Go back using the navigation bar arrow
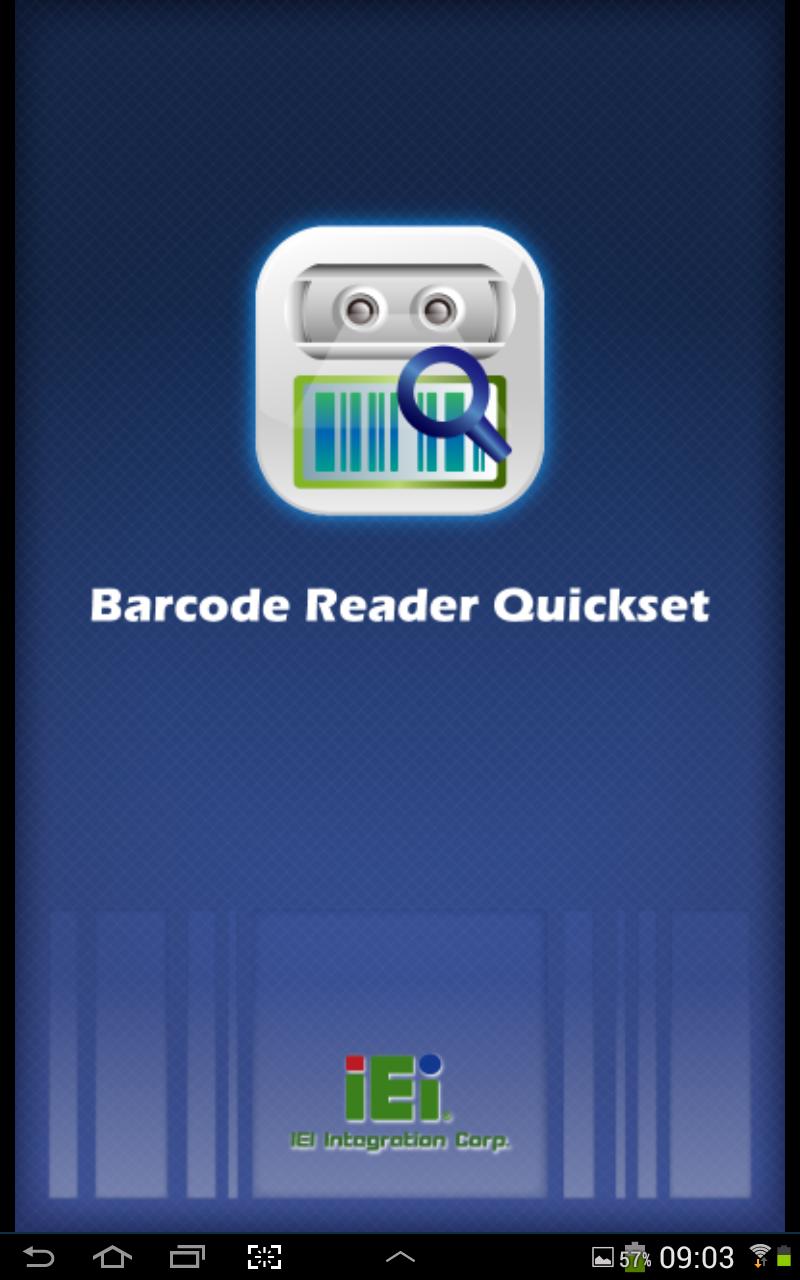The width and height of the screenshot is (800, 1280). (39, 1256)
